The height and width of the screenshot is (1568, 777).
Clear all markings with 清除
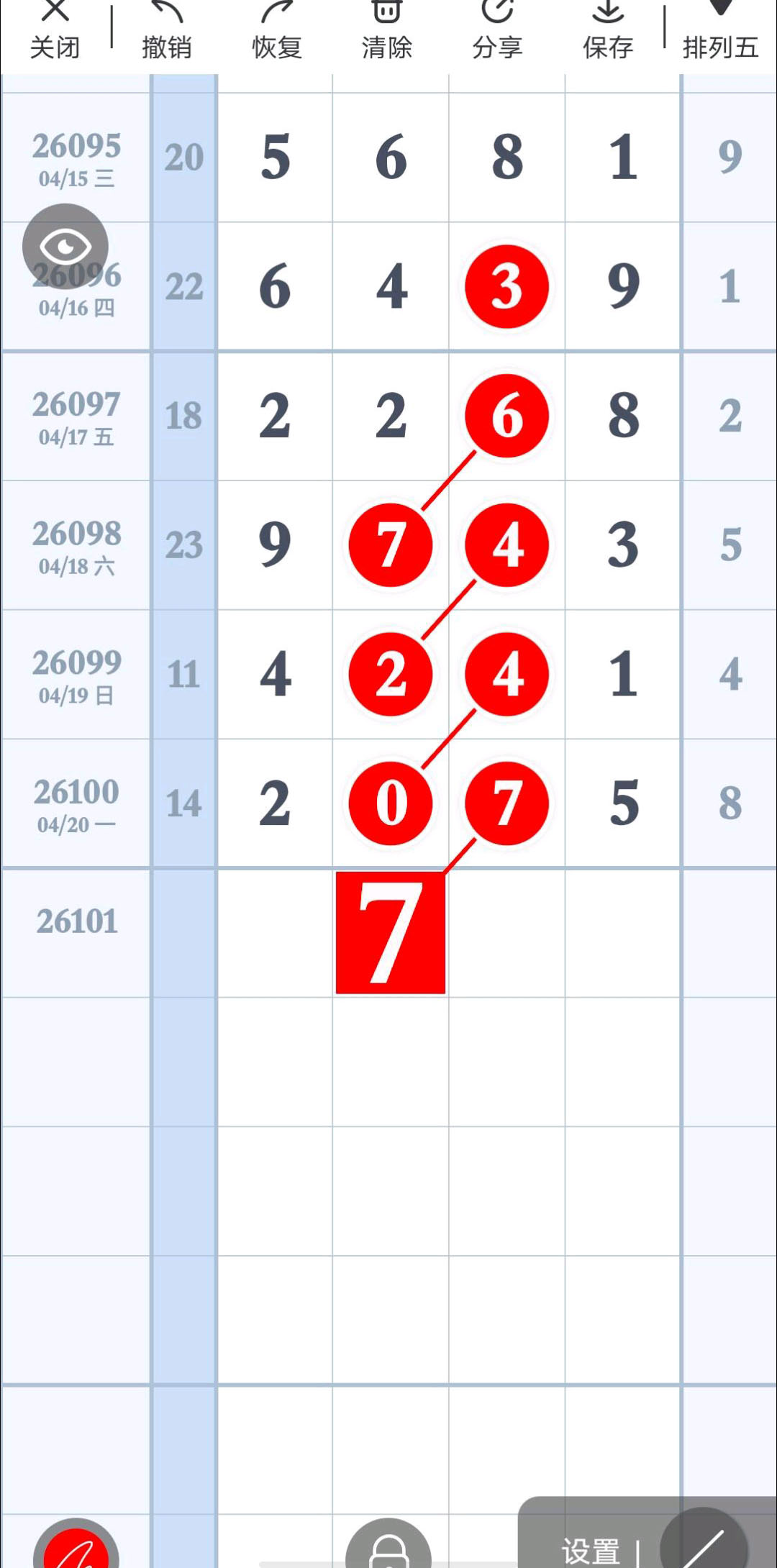(387, 32)
